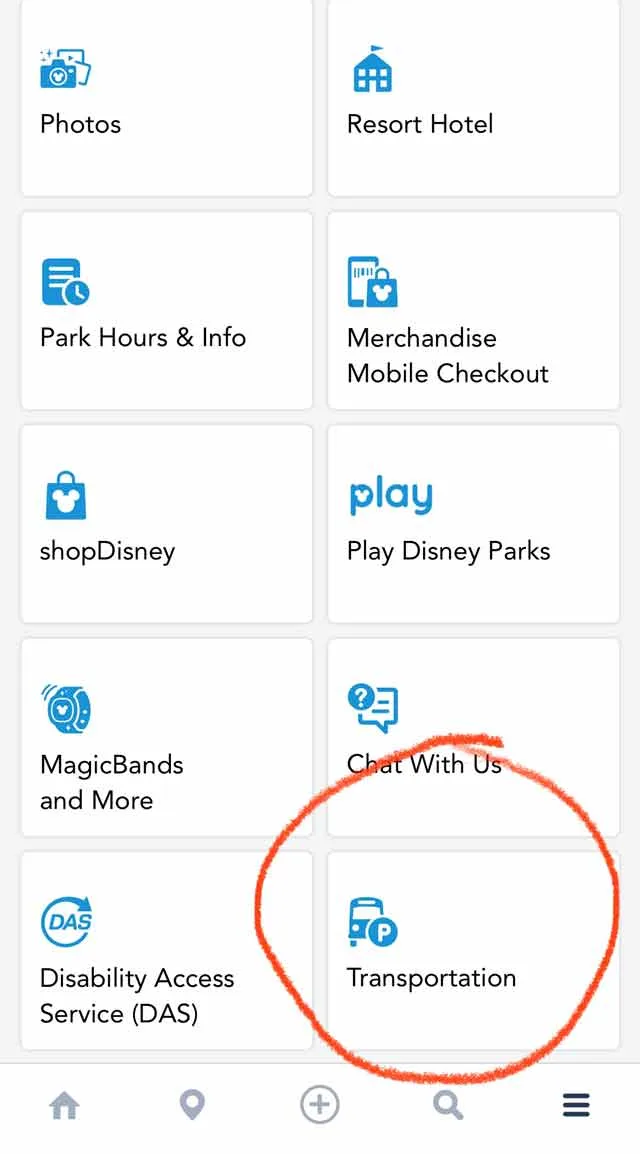
Task: Open Merchandise Mobile Checkout
Action: coord(473,310)
